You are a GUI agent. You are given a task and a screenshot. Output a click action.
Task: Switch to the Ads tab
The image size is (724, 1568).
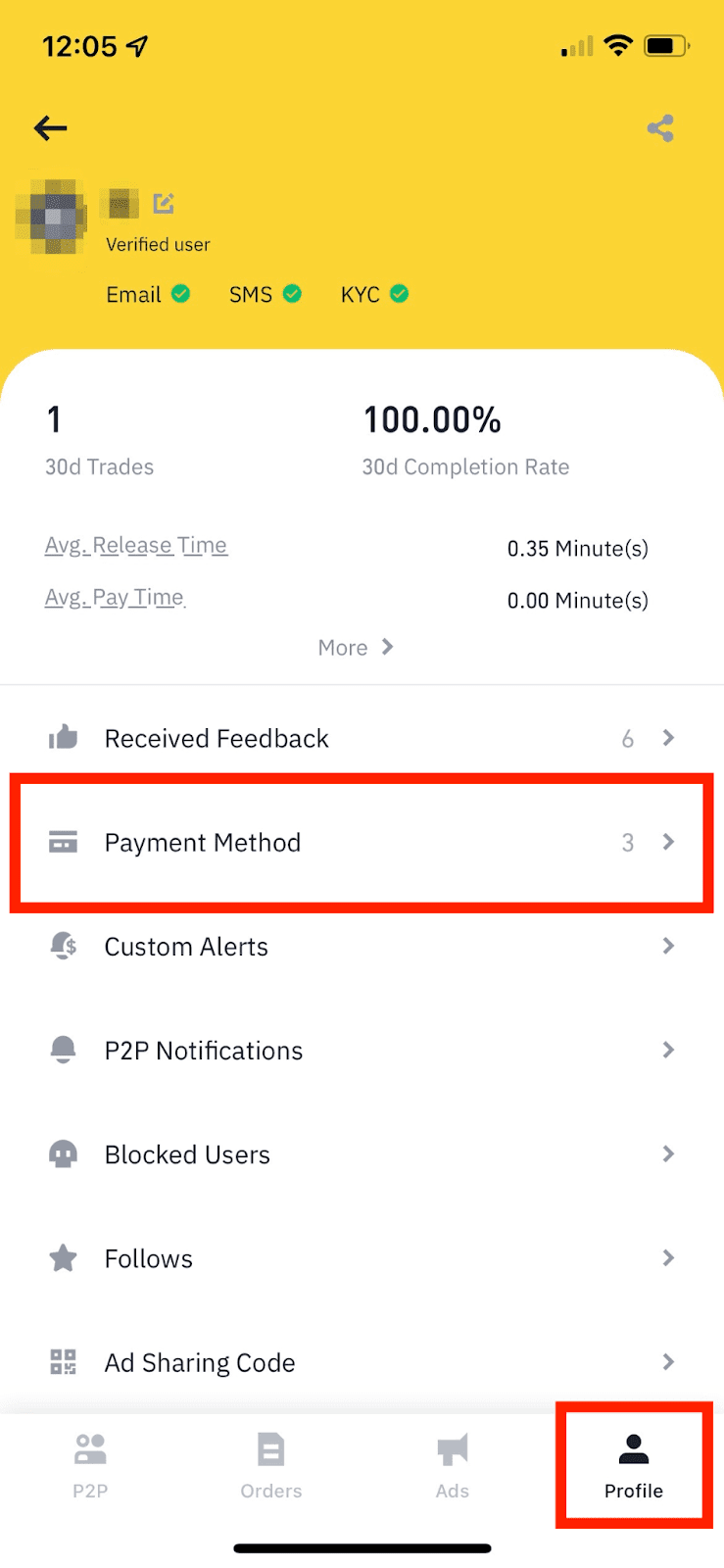tap(453, 1466)
